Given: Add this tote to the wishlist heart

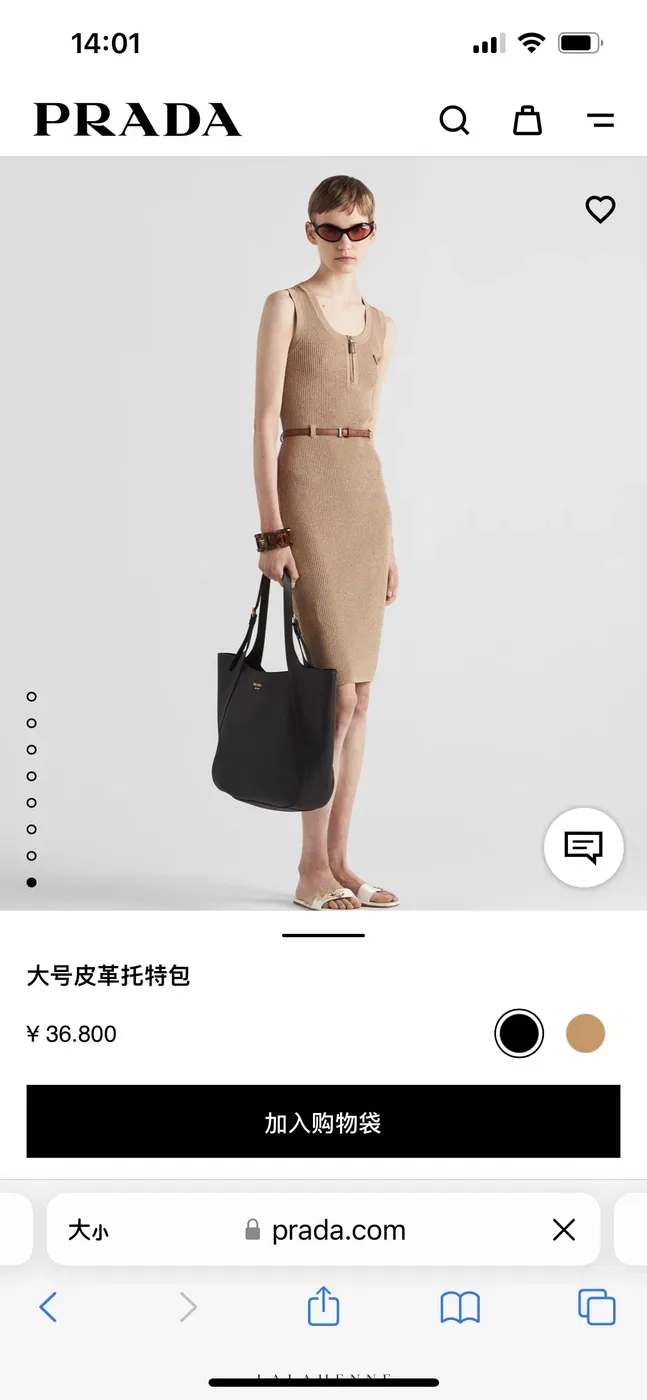Looking at the screenshot, I should coord(600,209).
